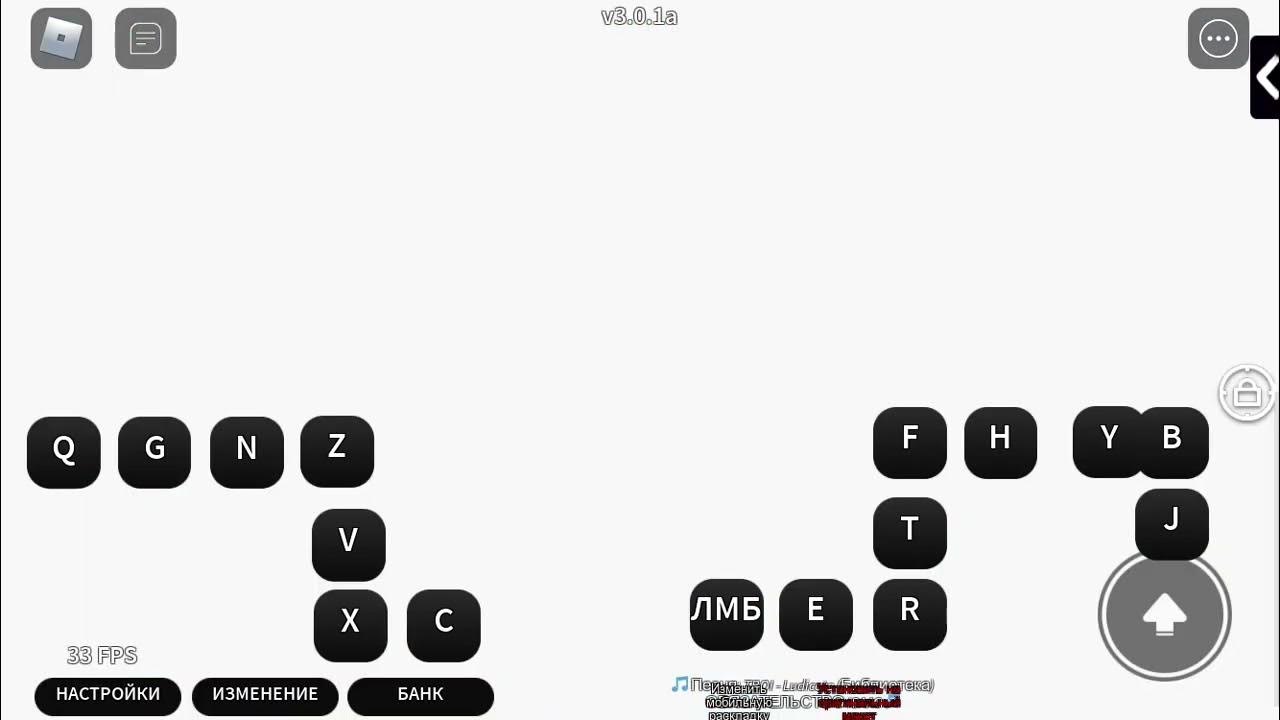Open the chat window icon
The image size is (1280, 720).
[146, 39]
